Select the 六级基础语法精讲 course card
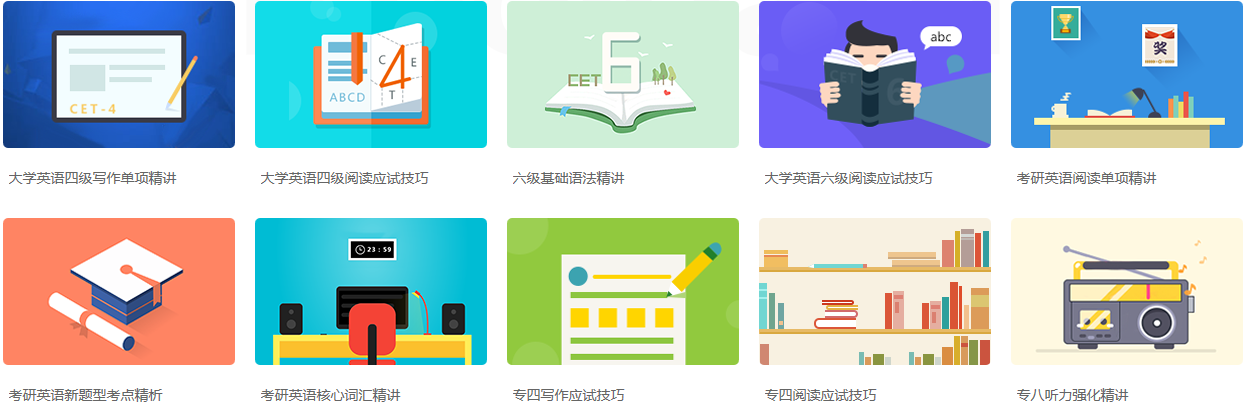This screenshot has width=1247, height=412. click(x=623, y=75)
